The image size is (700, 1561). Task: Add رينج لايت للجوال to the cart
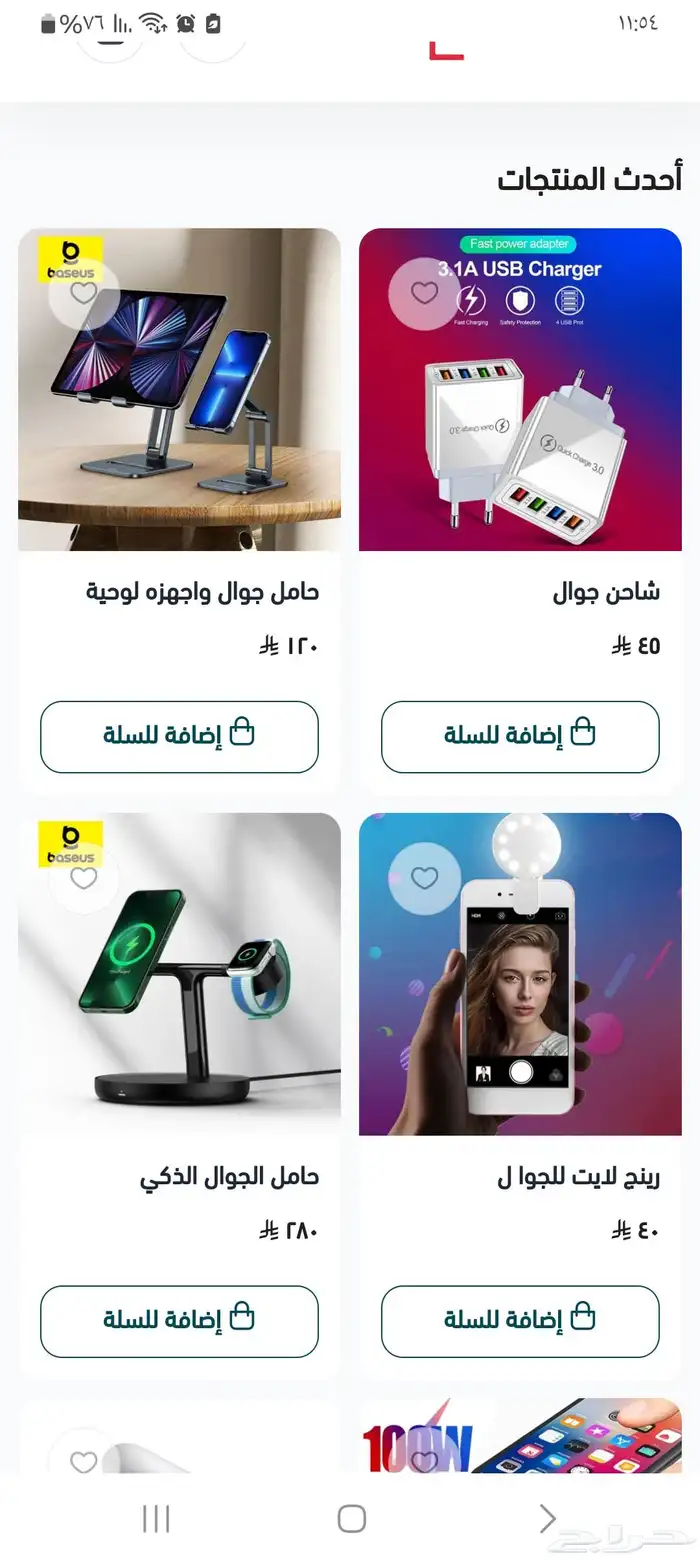tap(520, 1320)
